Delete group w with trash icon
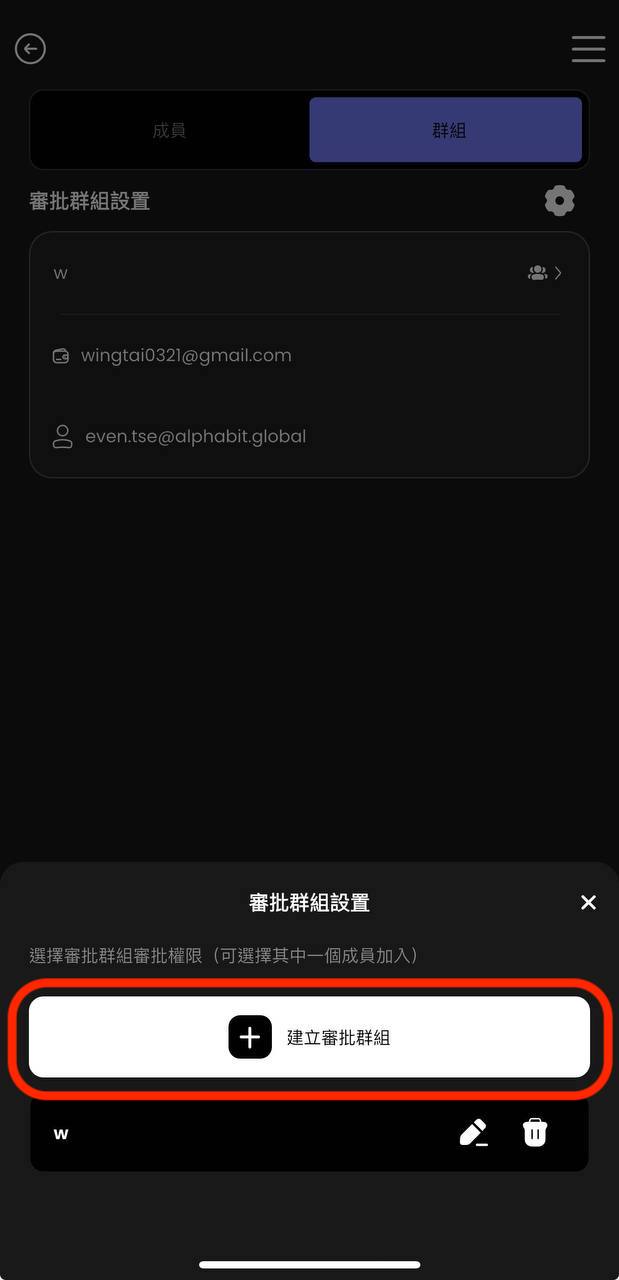 click(535, 1133)
